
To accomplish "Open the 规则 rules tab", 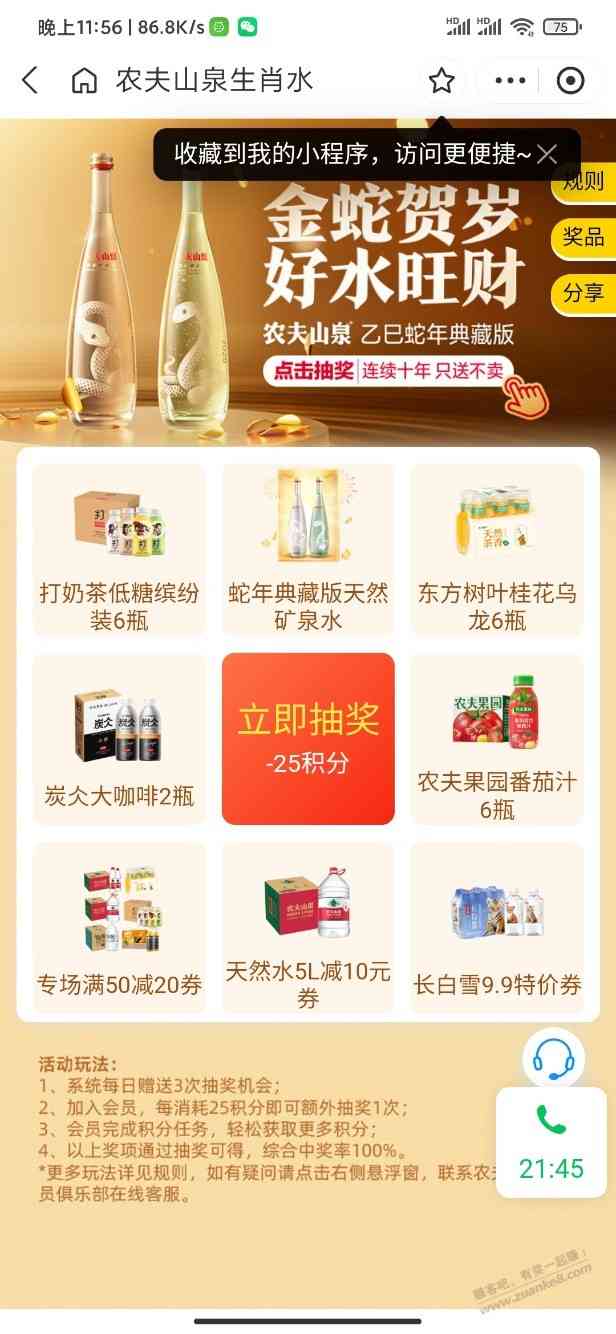I will click(x=583, y=184).
